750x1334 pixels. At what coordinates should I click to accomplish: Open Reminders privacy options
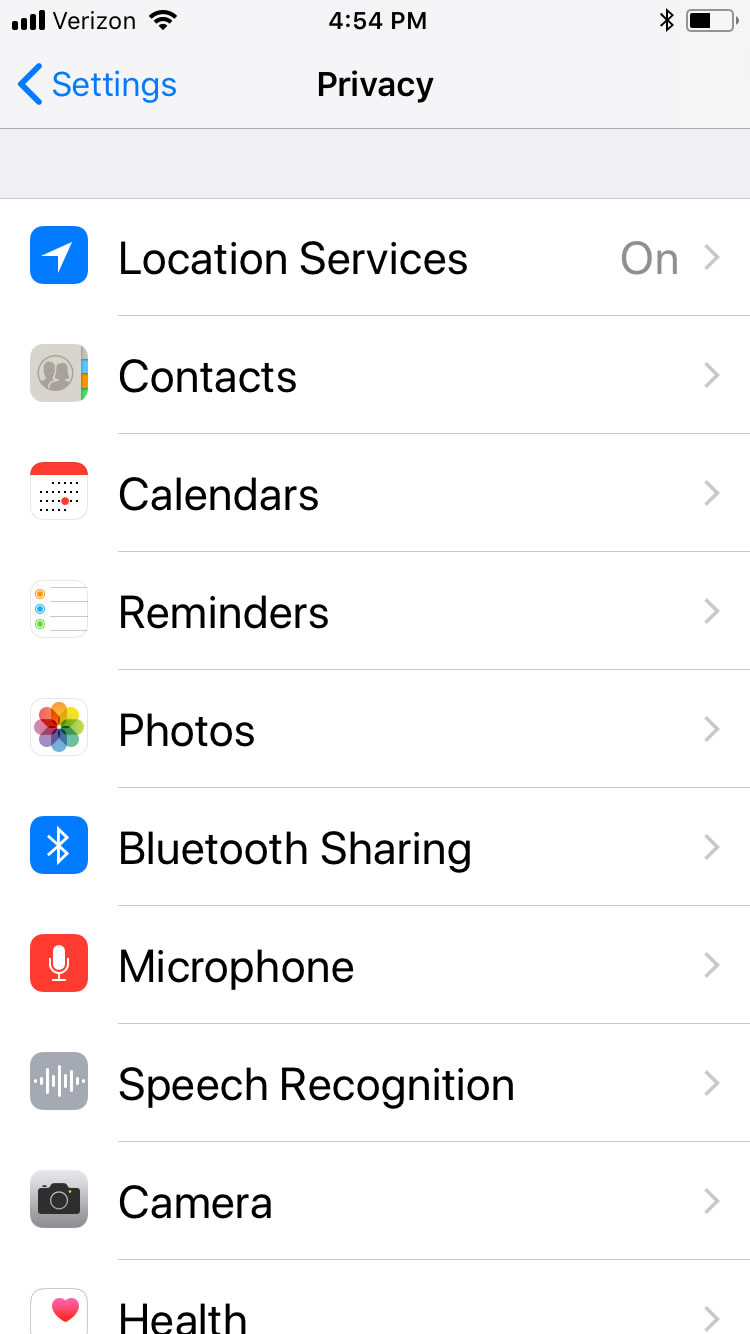(375, 611)
